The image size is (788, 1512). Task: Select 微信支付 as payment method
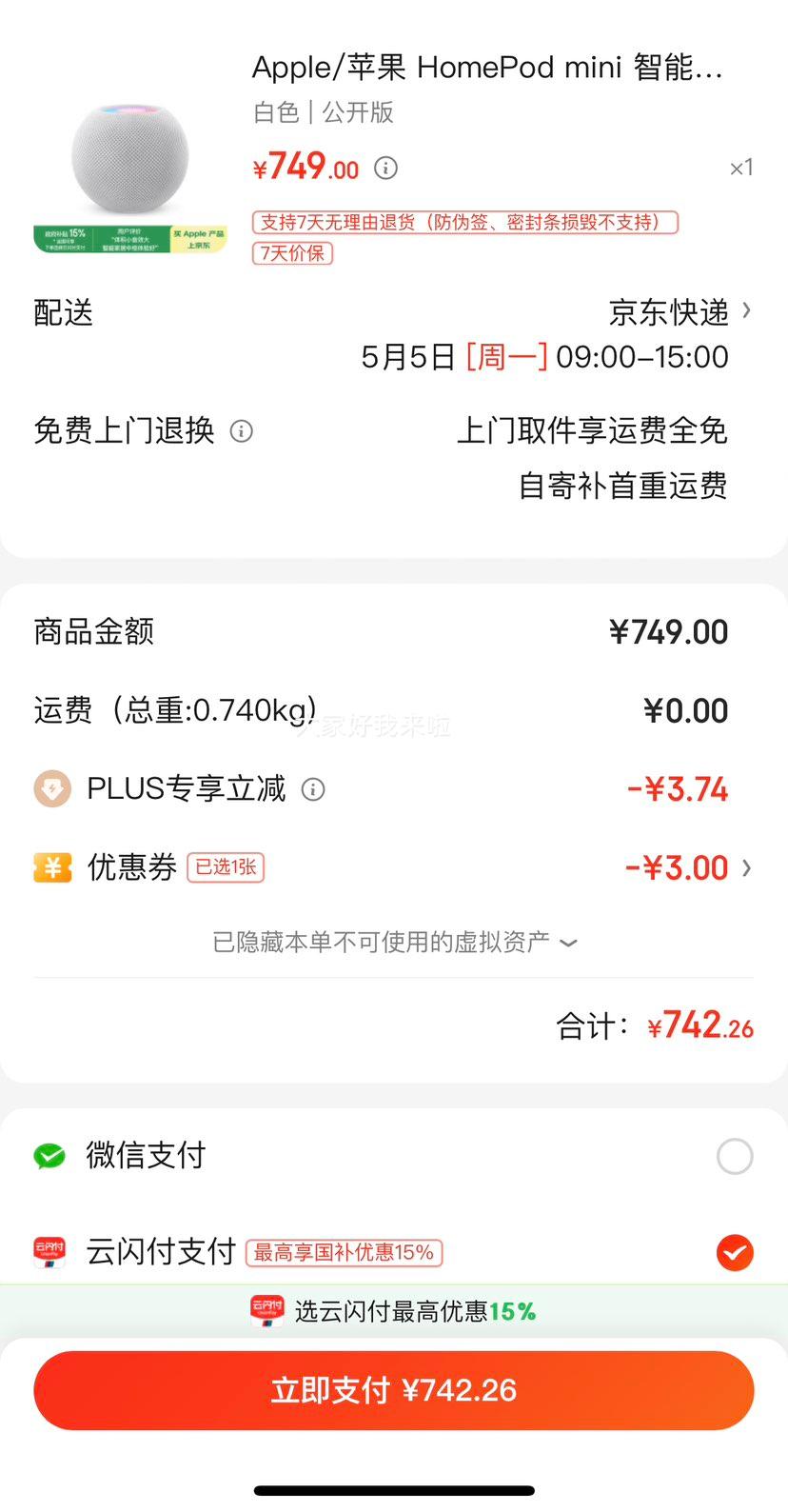tap(734, 1156)
